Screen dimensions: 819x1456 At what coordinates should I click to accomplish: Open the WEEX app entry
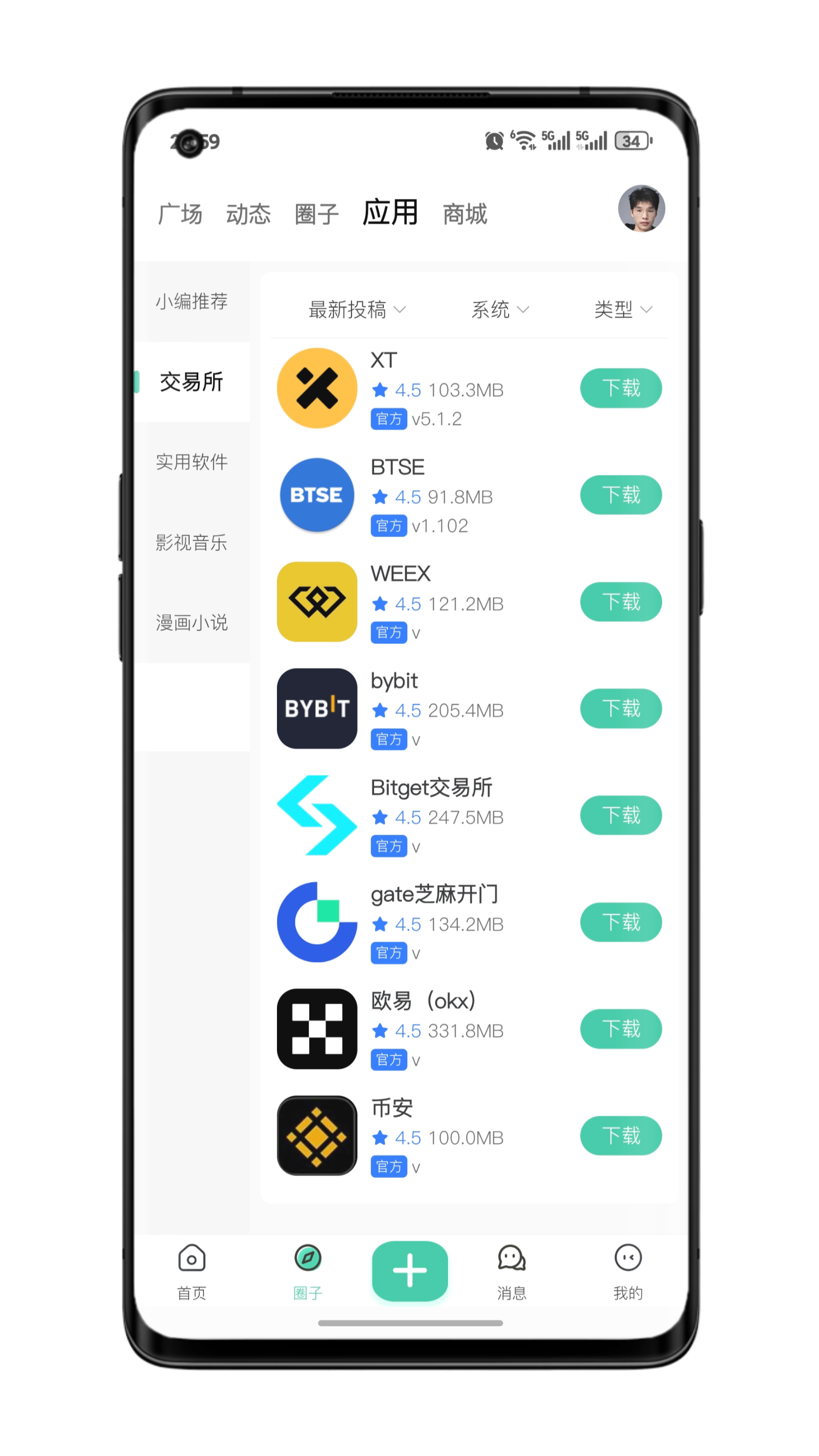point(469,602)
